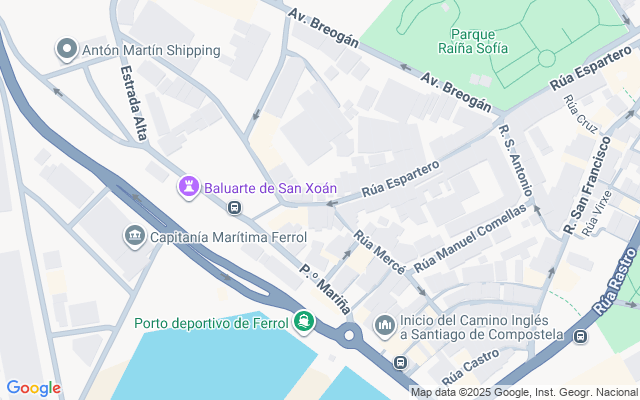
Task: Select the bus stop near Baluarte de San Xoán
Action: click(x=234, y=208)
